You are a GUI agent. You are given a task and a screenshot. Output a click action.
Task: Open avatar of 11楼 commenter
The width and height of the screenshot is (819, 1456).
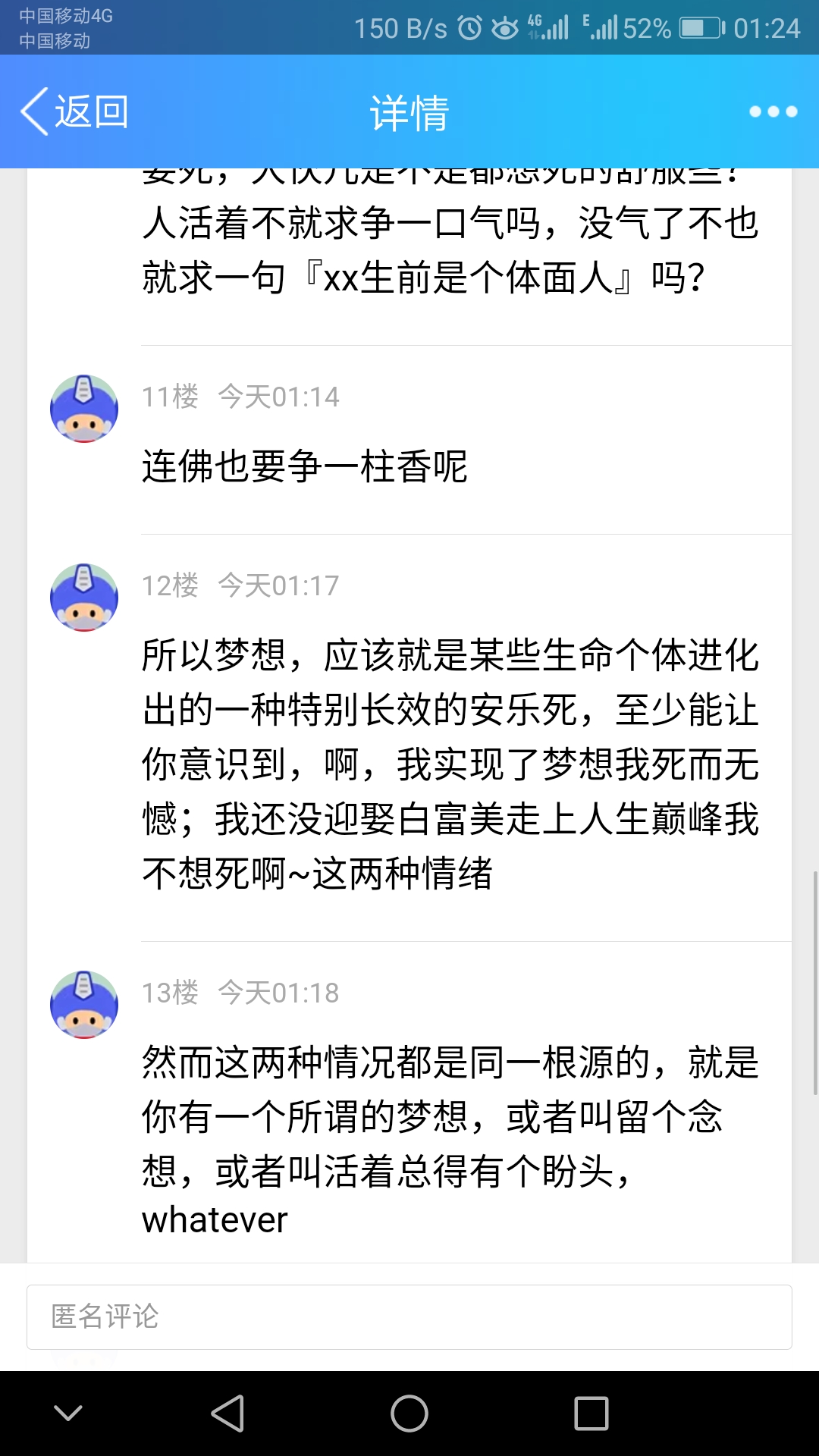click(84, 409)
